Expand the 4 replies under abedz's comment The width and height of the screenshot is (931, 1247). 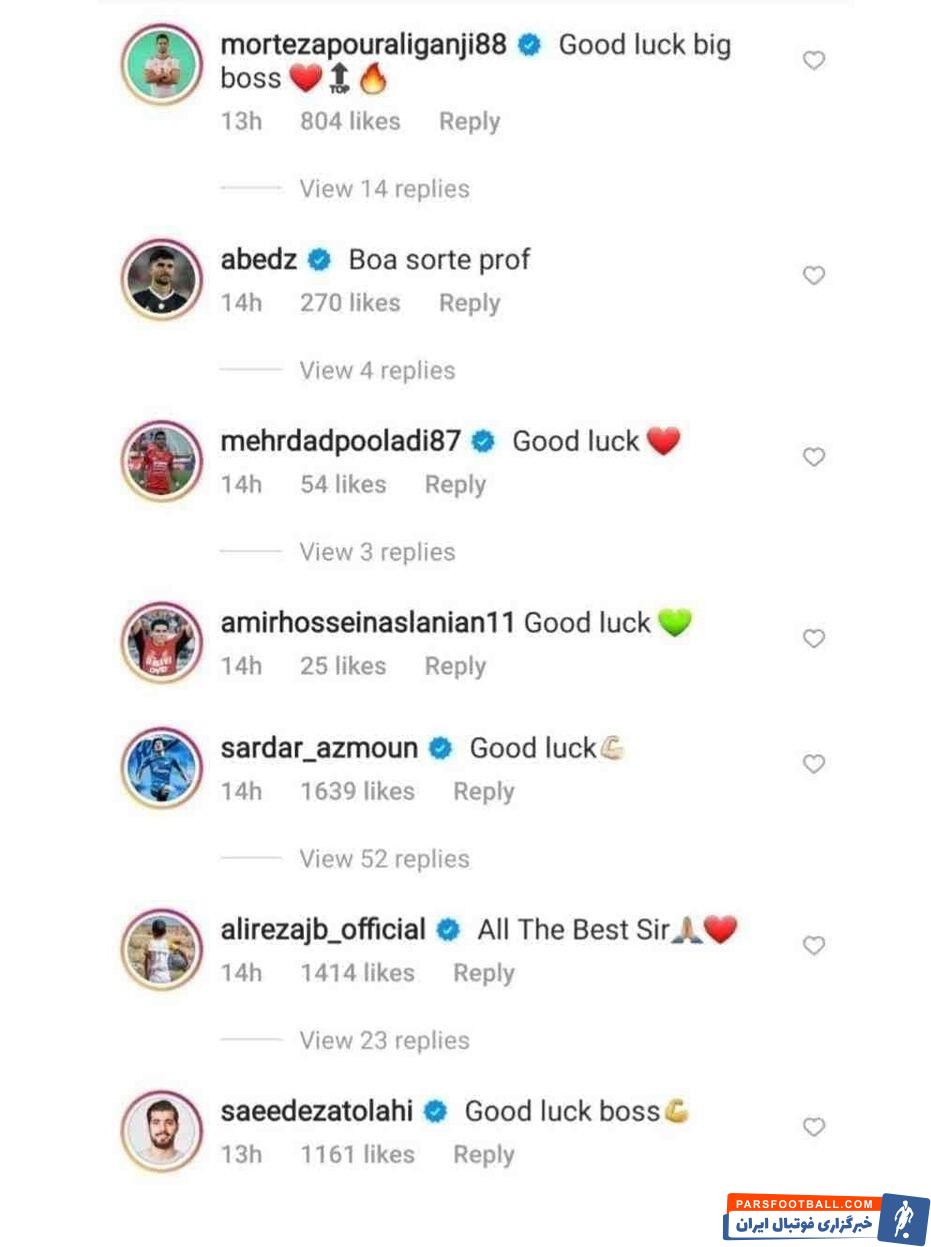click(x=377, y=371)
